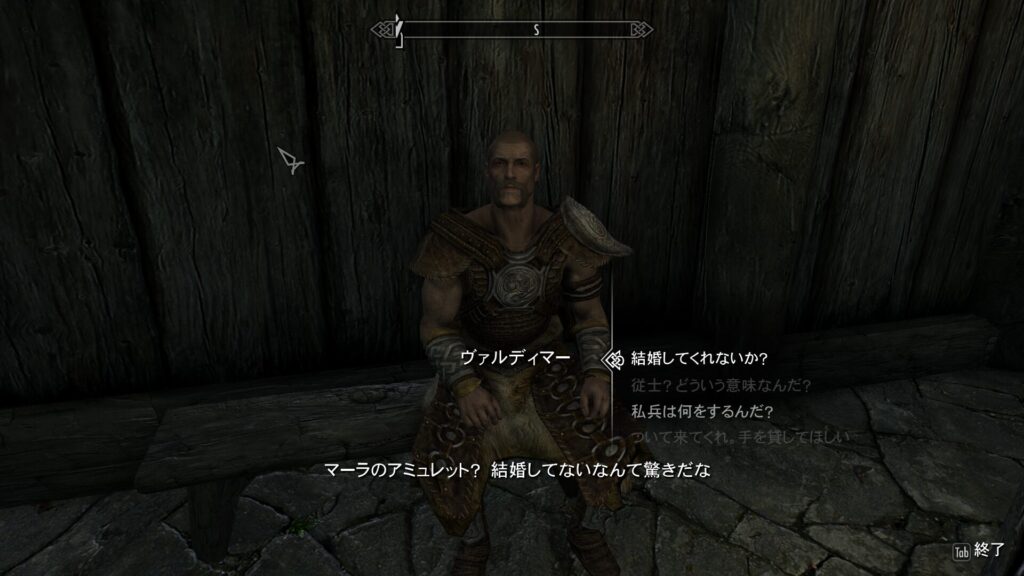Choose dialogue option 従士?どういう意味なんだ?
Viewport: 1024px width, 576px height.
pyautogui.click(x=720, y=385)
